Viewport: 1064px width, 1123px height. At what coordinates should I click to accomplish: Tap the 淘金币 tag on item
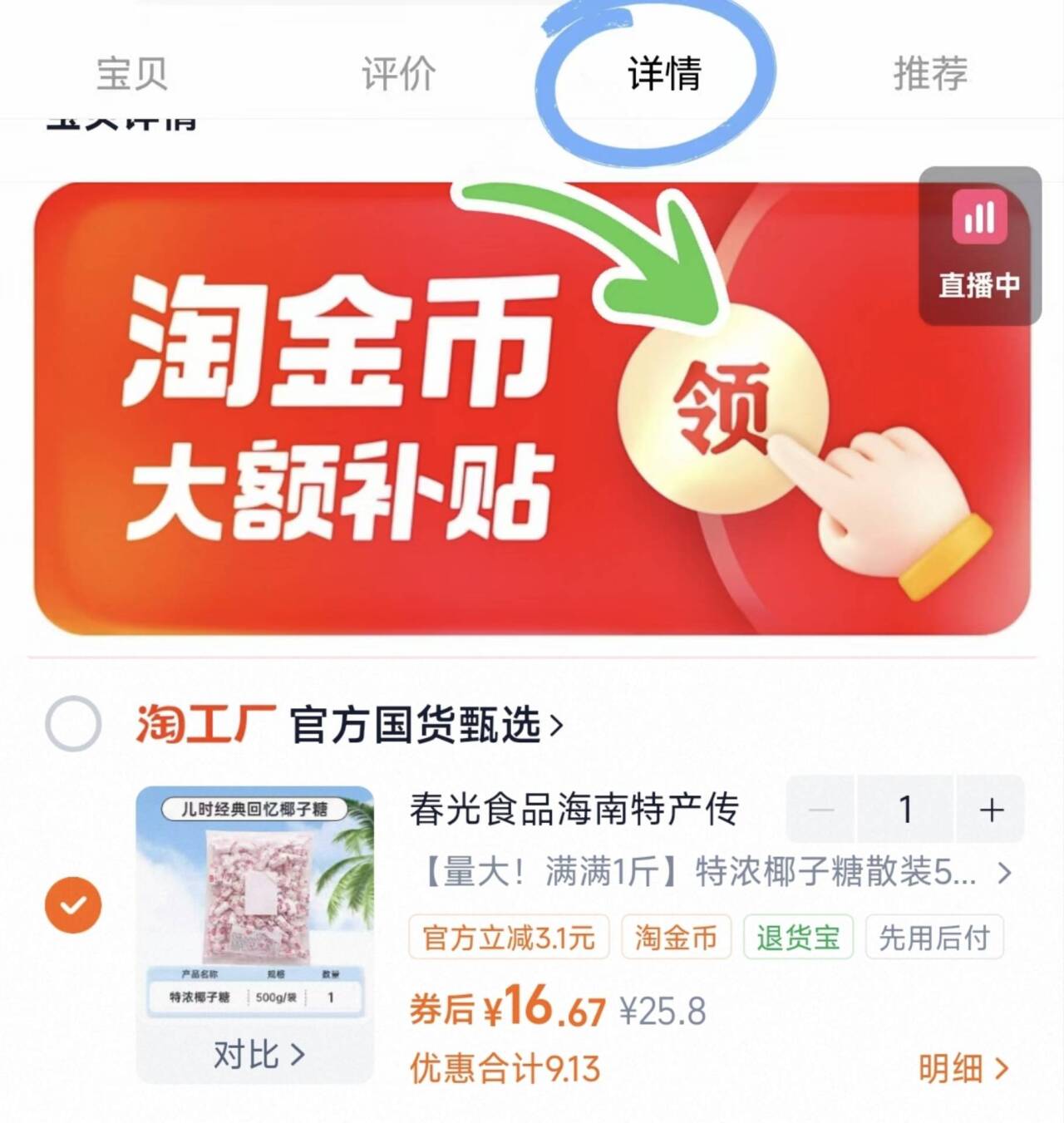676,938
